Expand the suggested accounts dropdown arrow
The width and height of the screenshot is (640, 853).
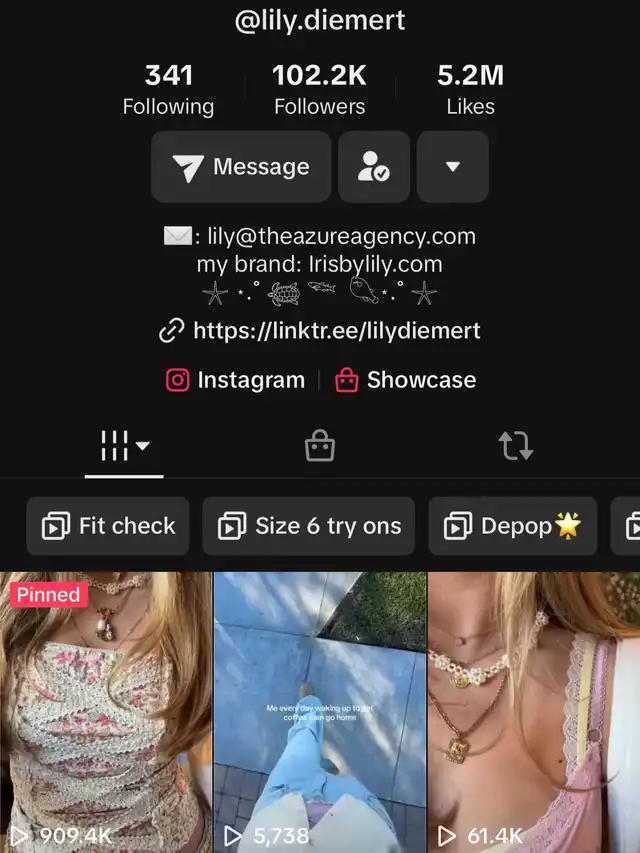(452, 167)
